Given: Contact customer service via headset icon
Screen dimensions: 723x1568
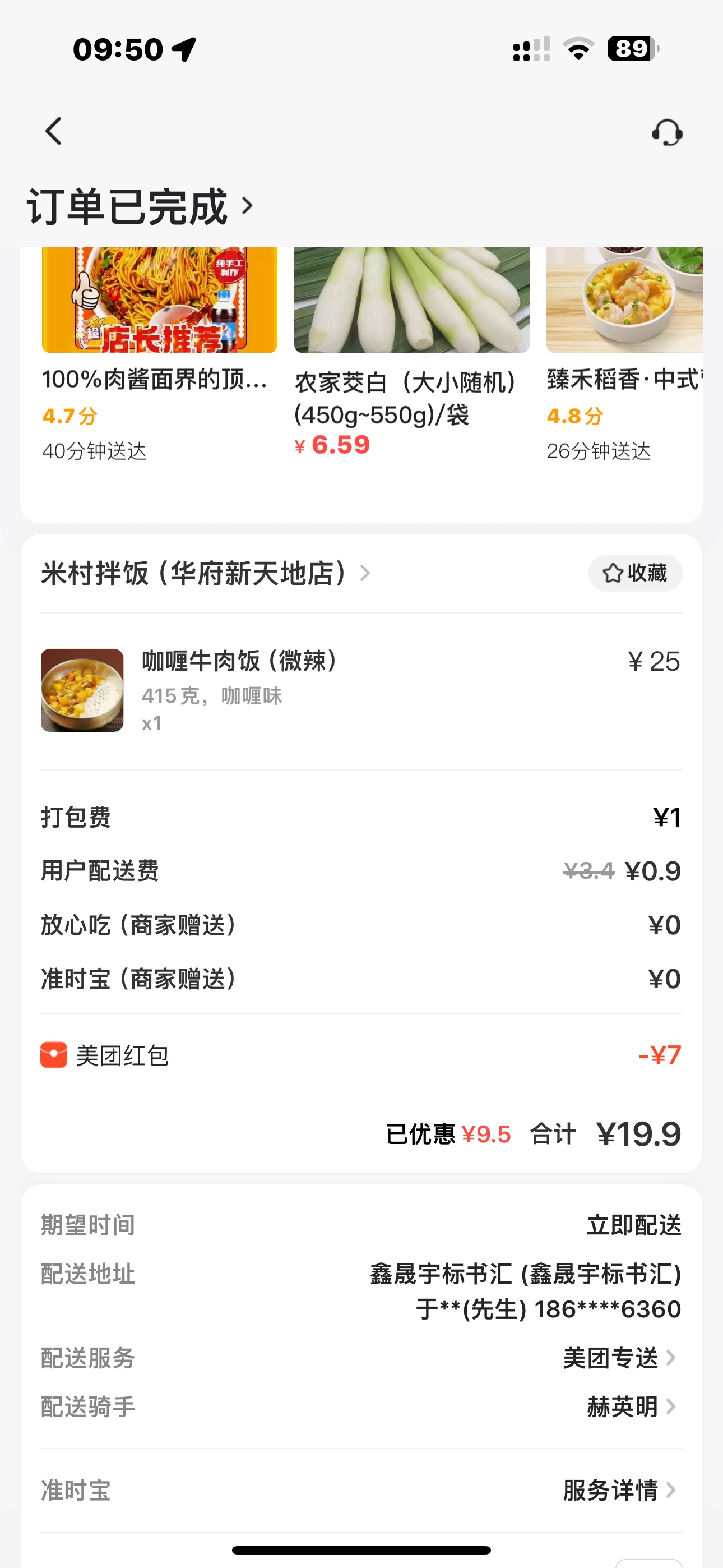Looking at the screenshot, I should point(667,132).
